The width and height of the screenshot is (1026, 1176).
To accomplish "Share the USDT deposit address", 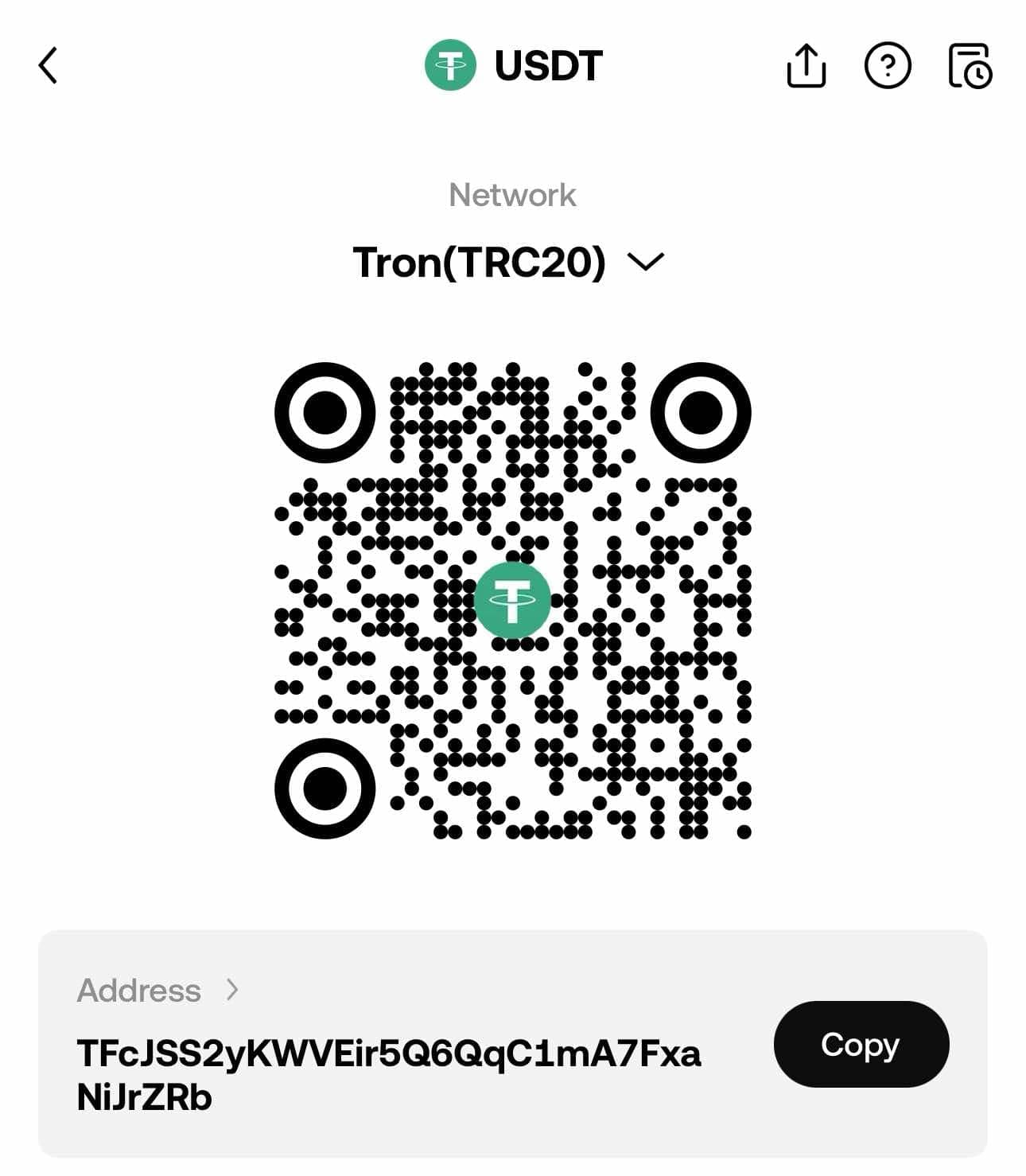I will (806, 65).
